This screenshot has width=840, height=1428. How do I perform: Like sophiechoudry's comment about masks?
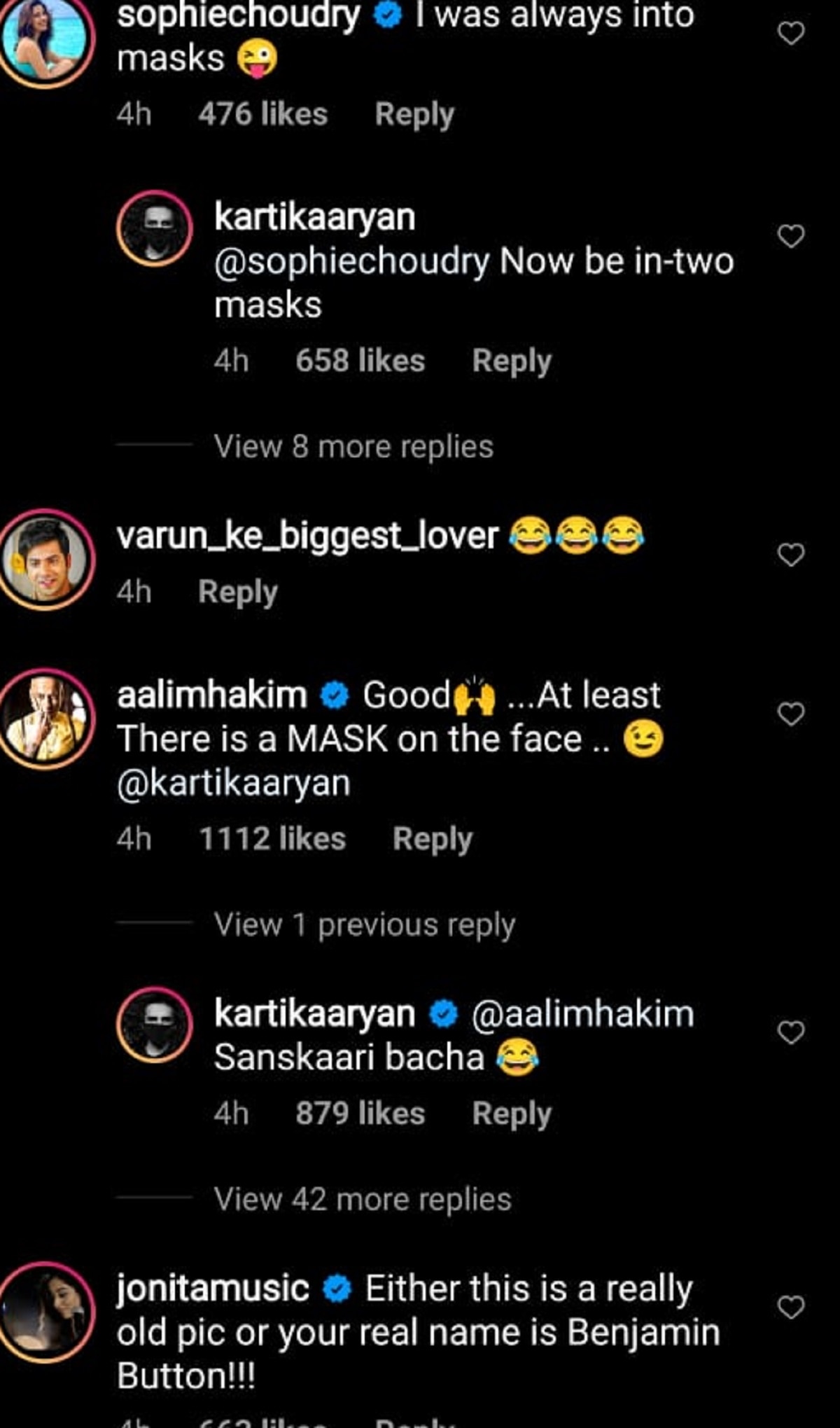pos(791,33)
